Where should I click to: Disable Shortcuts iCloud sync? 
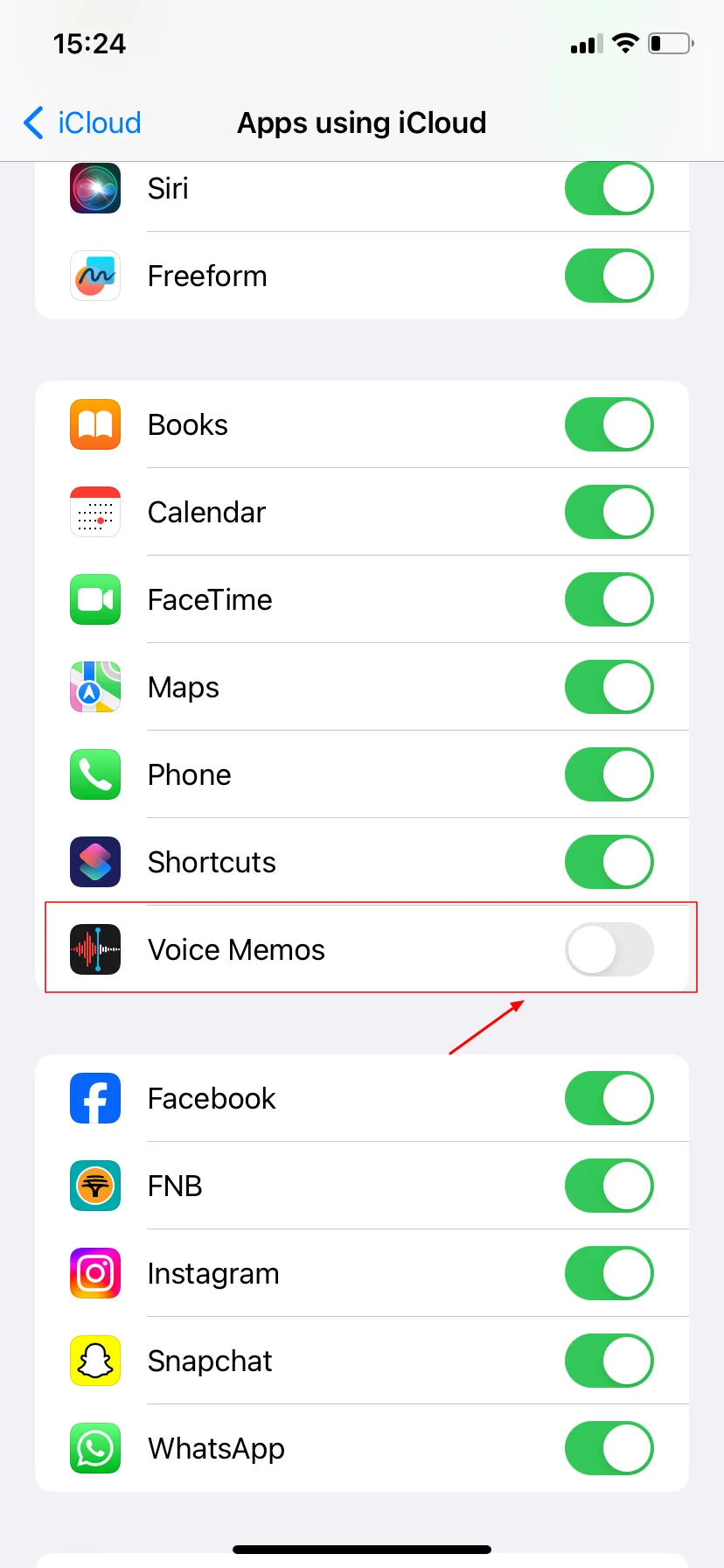pyautogui.click(x=609, y=862)
